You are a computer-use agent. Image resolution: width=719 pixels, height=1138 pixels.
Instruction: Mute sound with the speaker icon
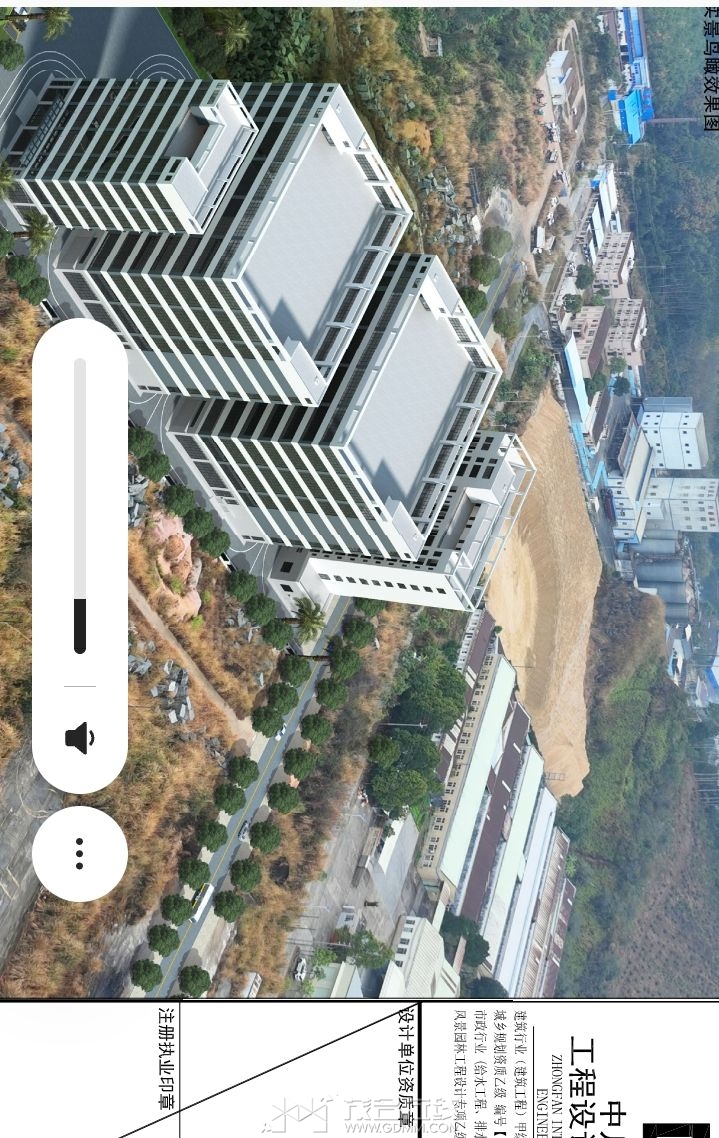pos(80,739)
